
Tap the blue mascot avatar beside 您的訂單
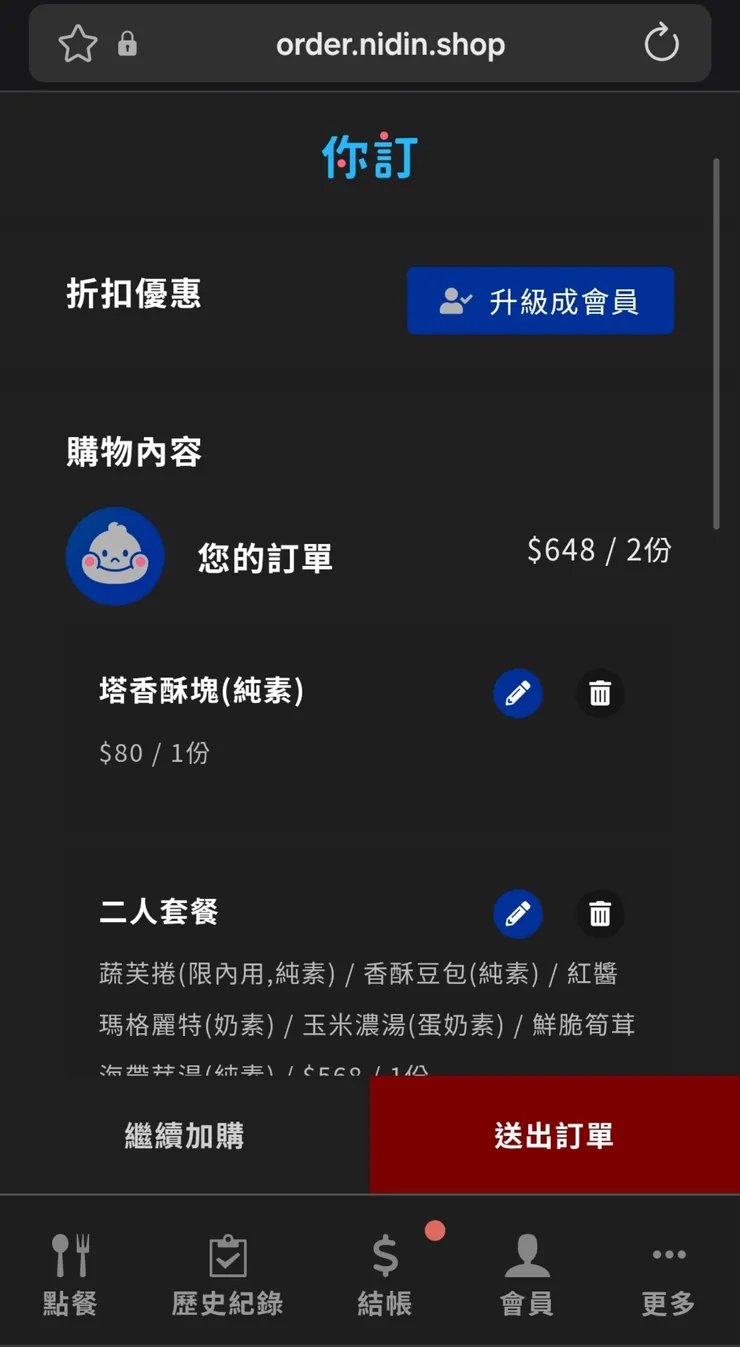coord(115,556)
